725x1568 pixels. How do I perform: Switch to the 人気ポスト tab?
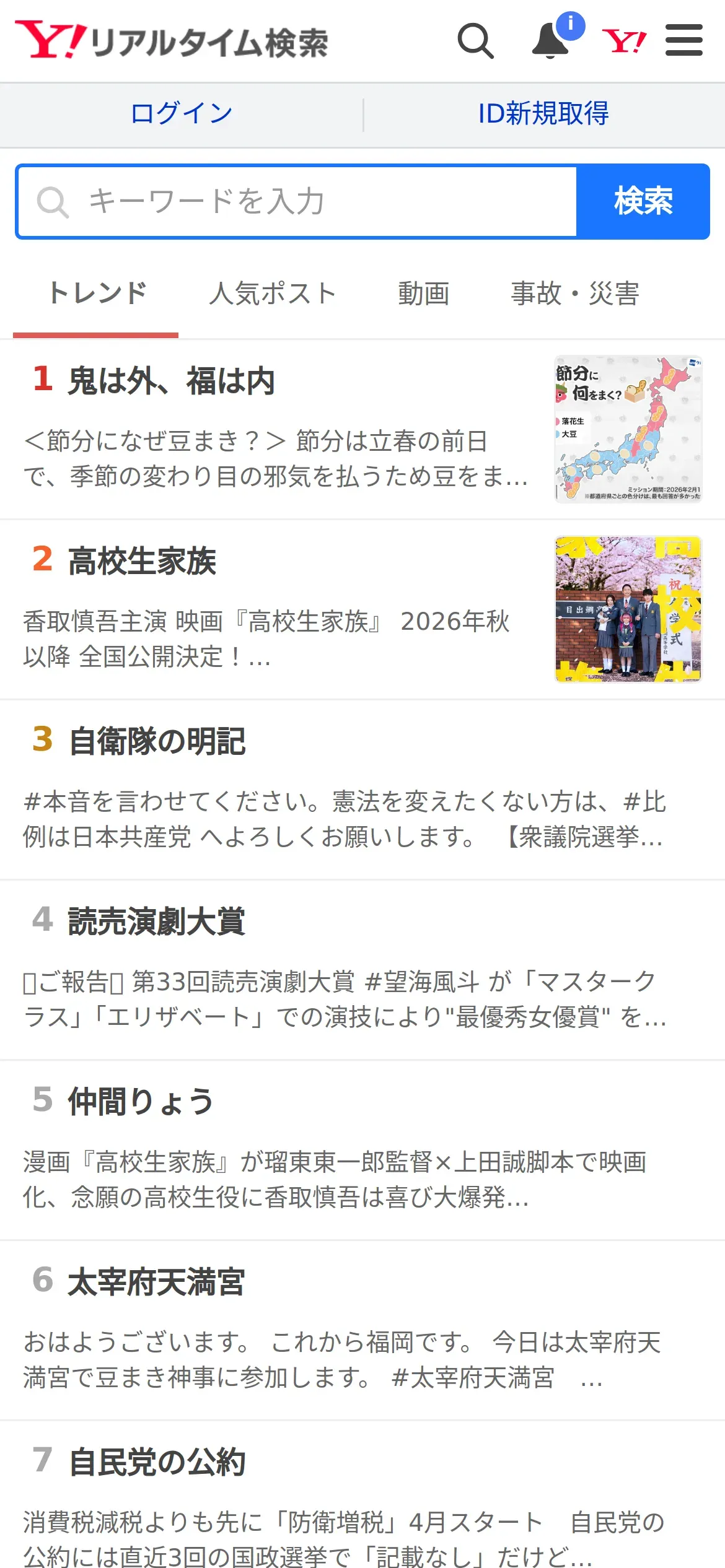click(273, 294)
